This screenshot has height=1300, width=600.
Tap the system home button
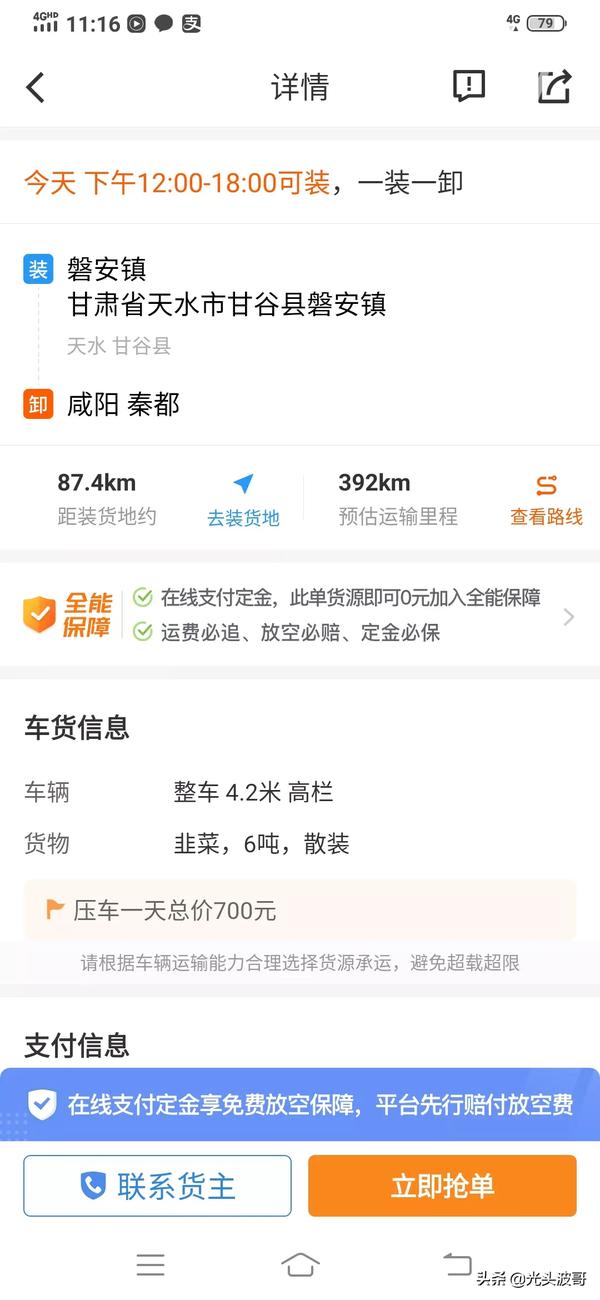pos(300,1265)
